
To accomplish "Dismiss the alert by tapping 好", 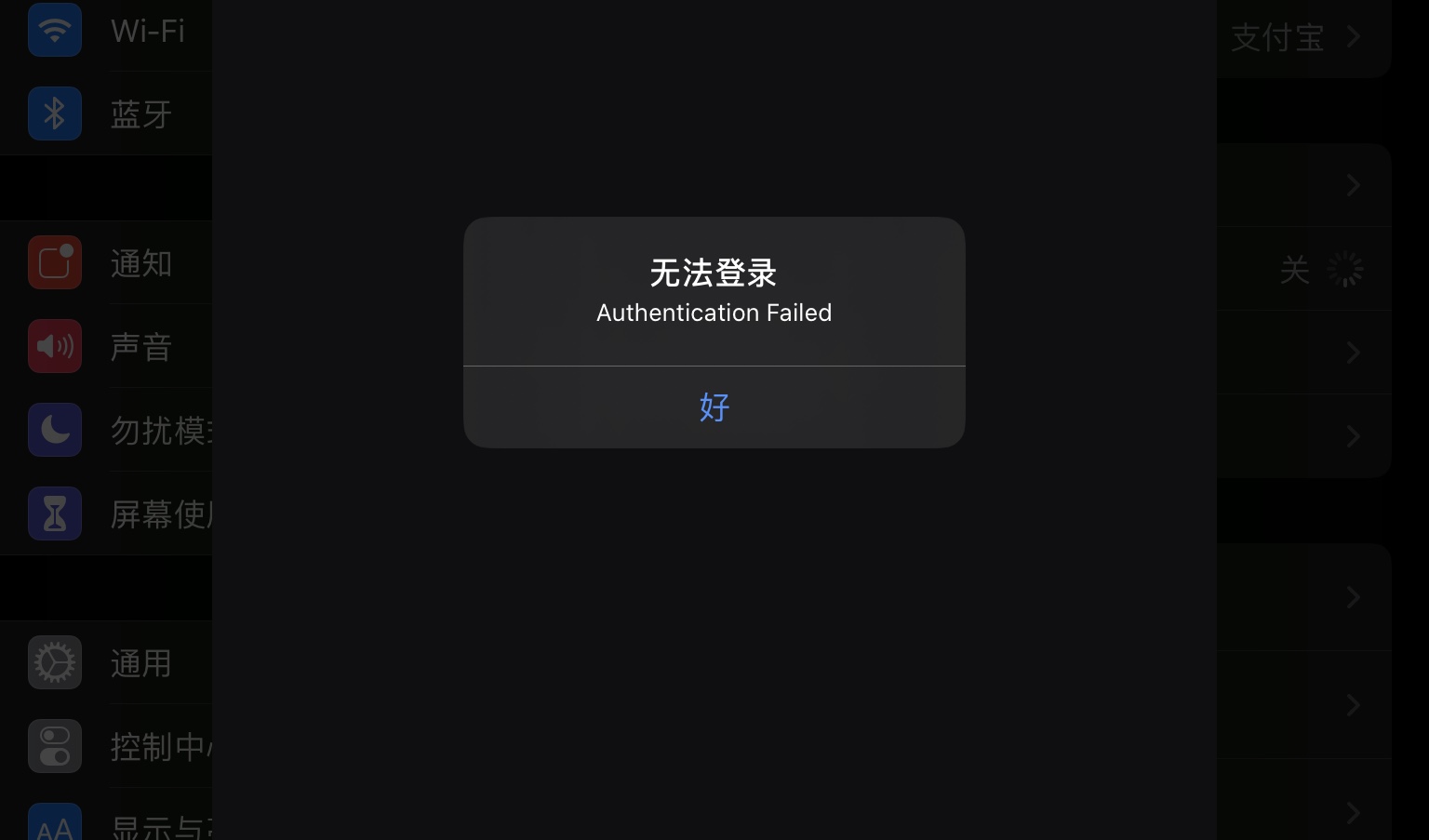I will 714,407.
